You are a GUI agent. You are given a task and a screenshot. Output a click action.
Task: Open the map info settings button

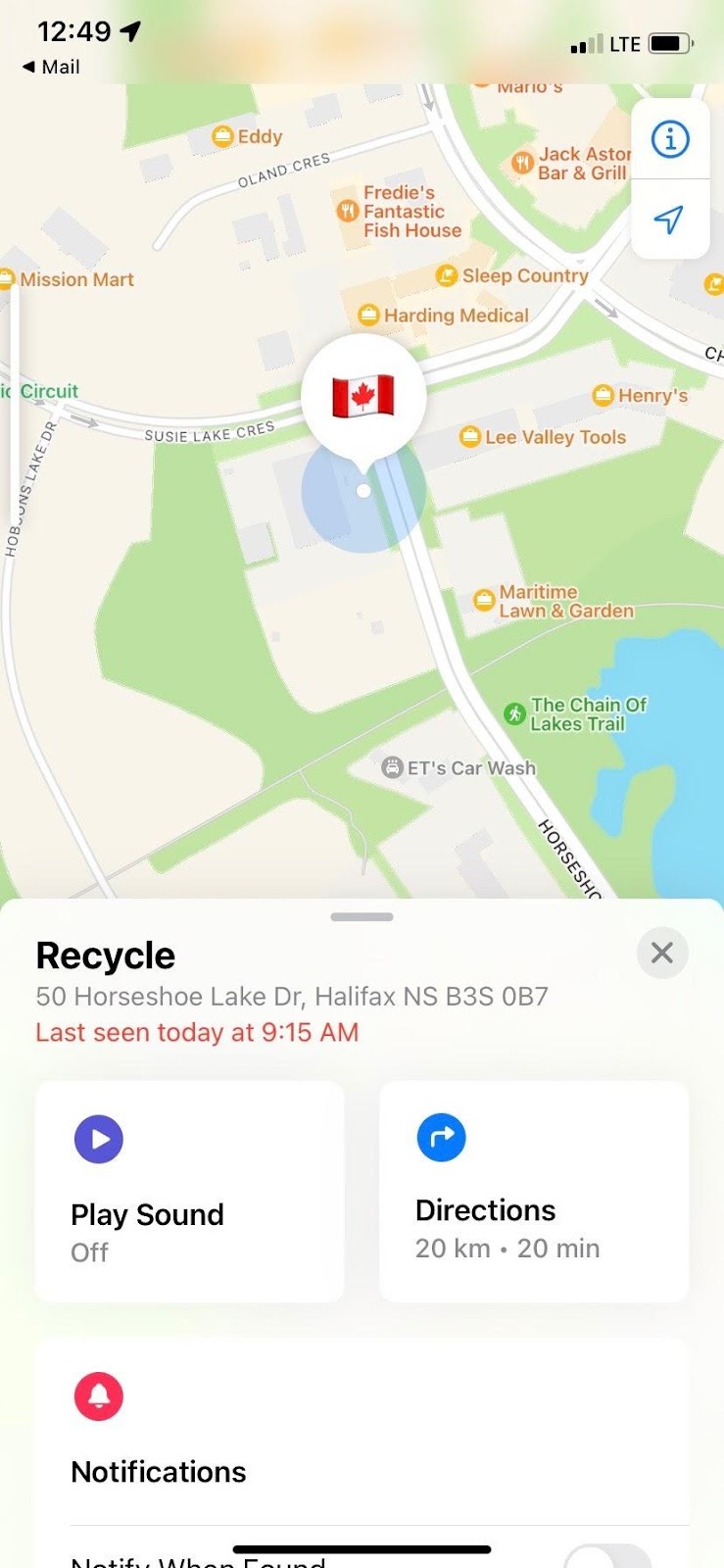670,139
